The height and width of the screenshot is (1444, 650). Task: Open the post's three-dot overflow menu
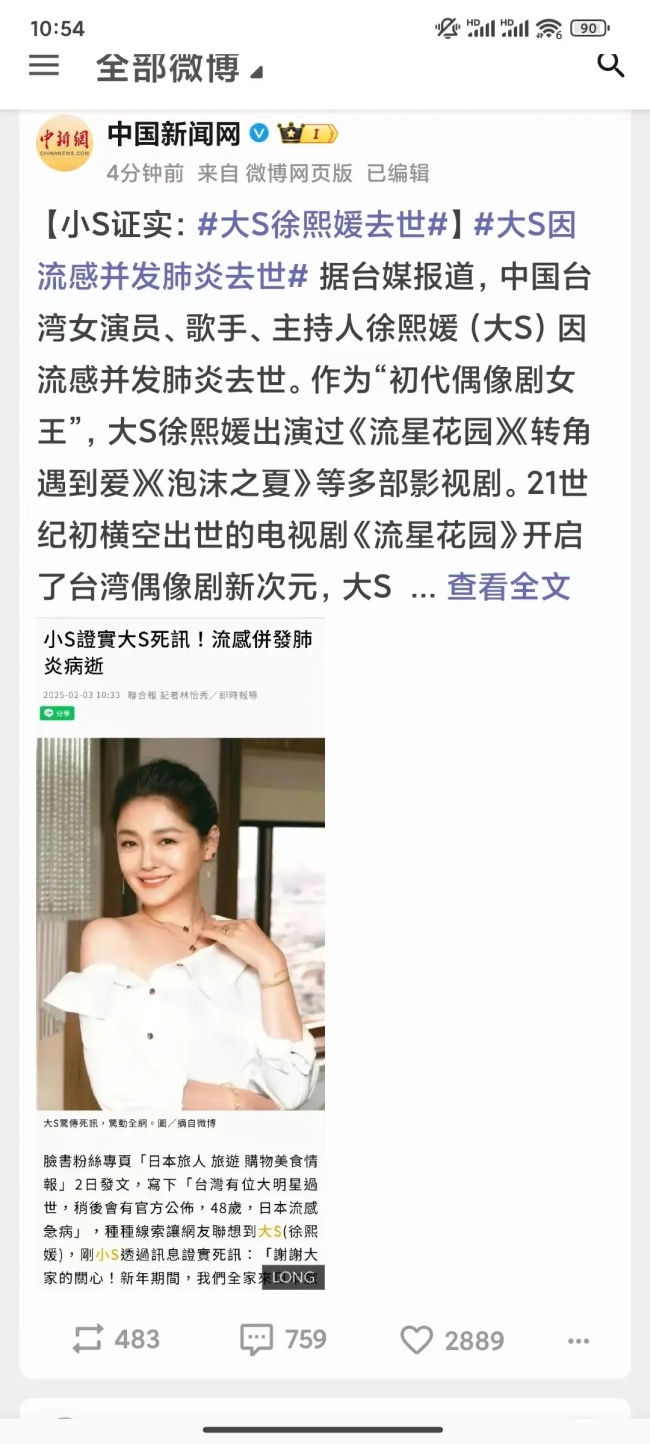(578, 1341)
